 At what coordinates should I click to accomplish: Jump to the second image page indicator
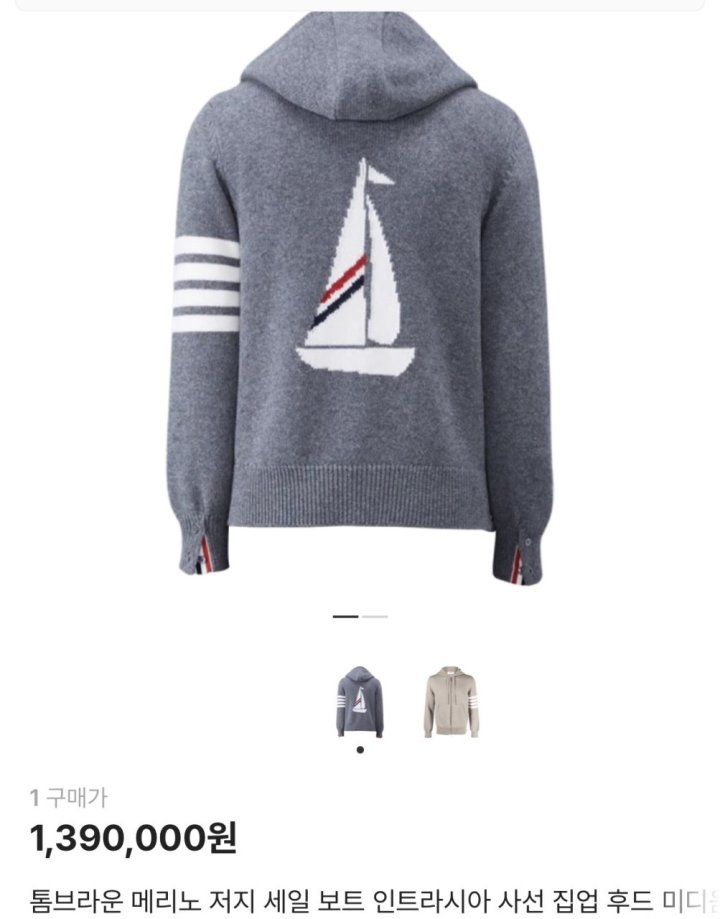[375, 617]
